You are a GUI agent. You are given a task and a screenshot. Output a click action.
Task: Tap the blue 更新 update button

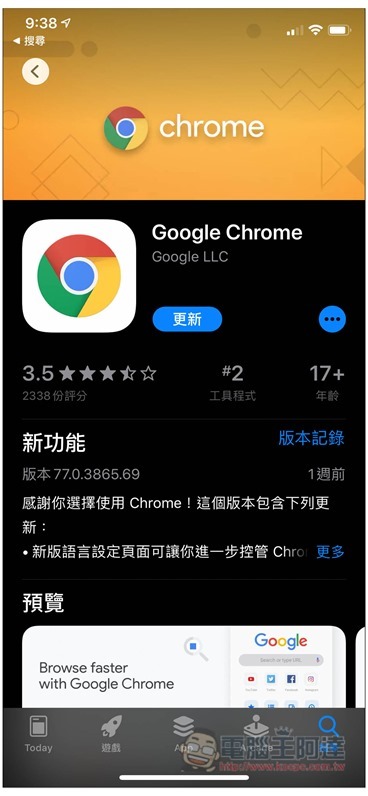[187, 319]
